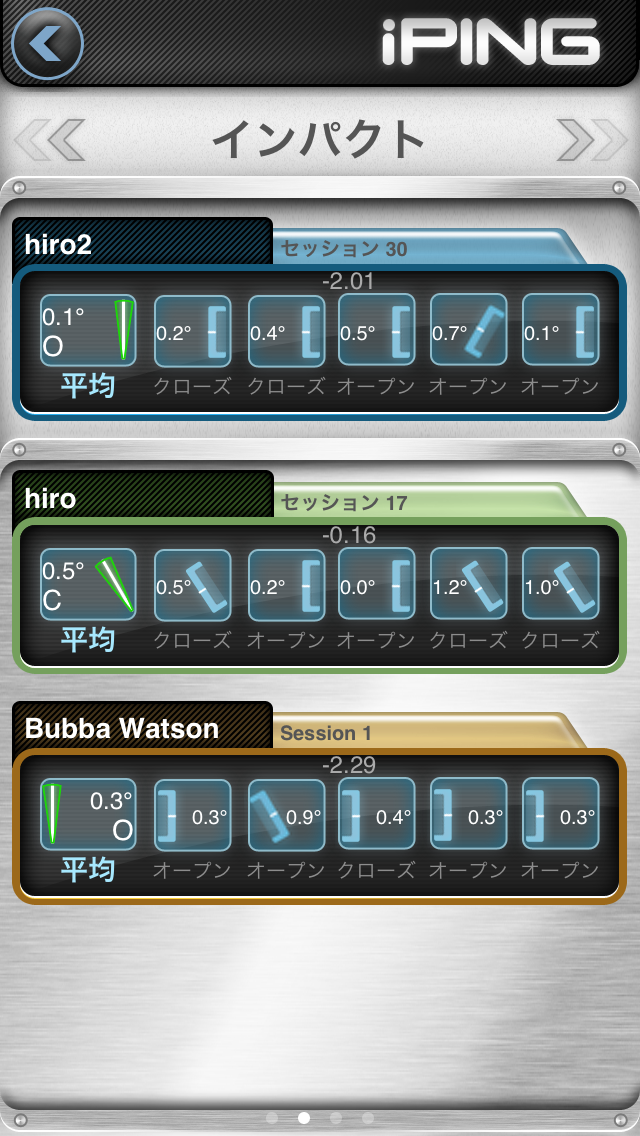Select hiro2's 0.7° オープン stroke tile
This screenshot has height=1136, width=640.
coord(468,332)
